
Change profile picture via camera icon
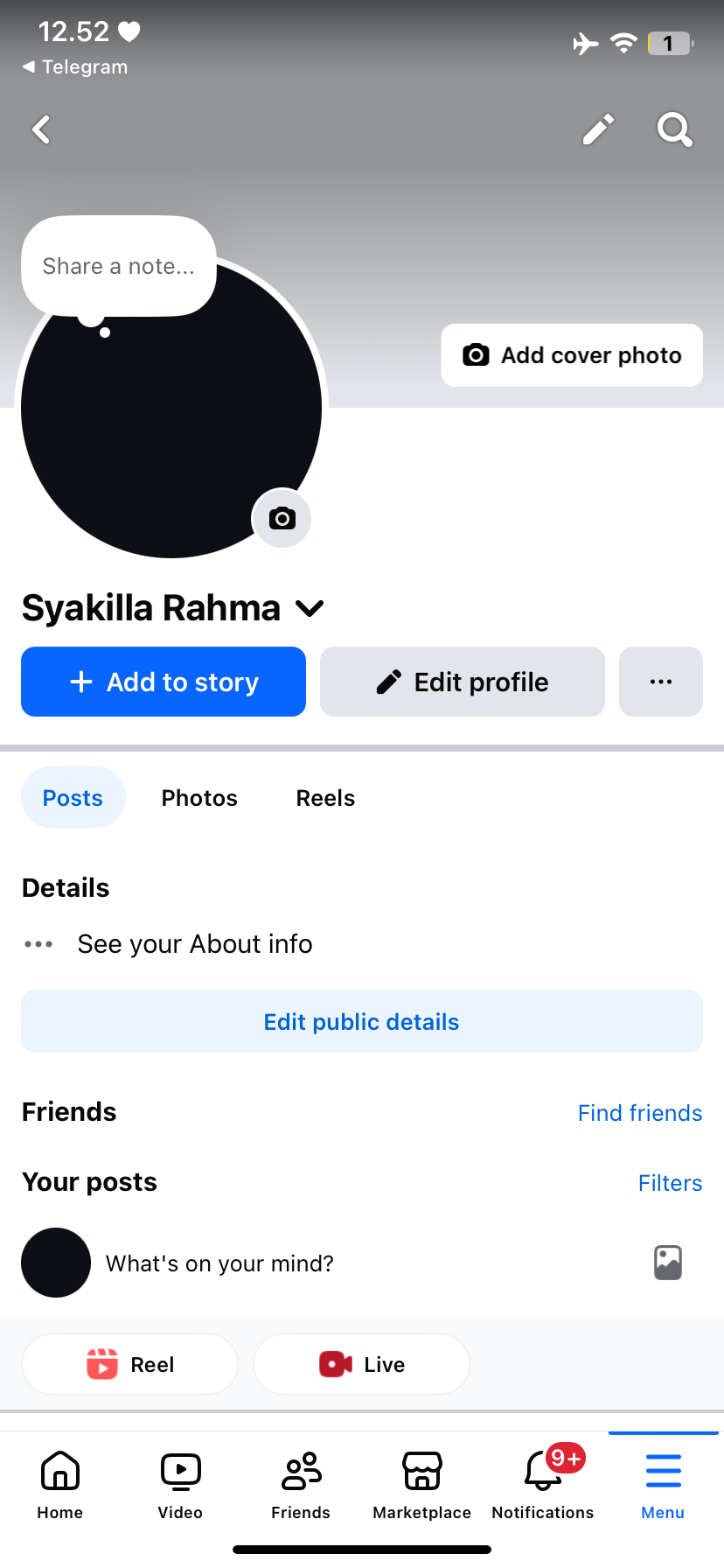(x=282, y=518)
